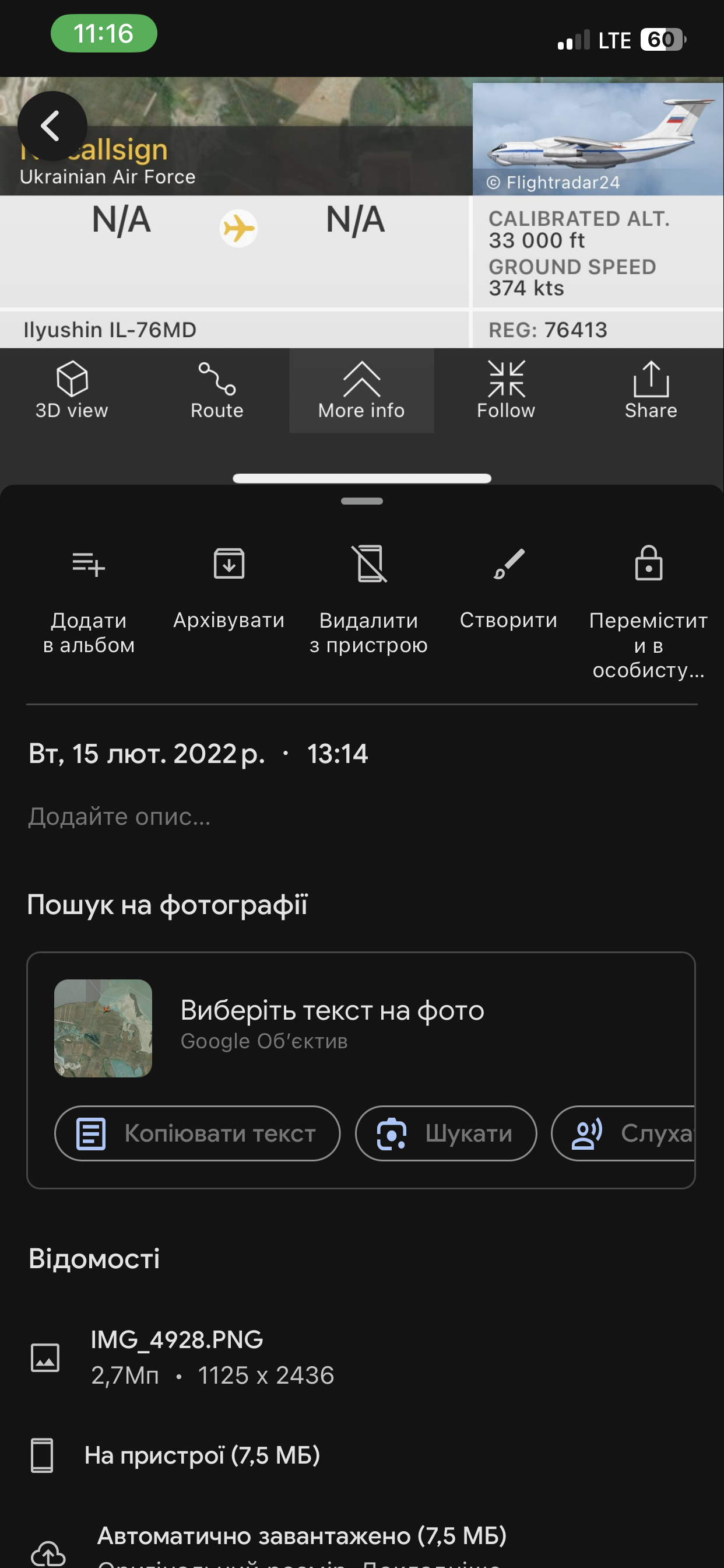
Task: Open the Виберіть текст на фото card
Action: [x=332, y=1024]
